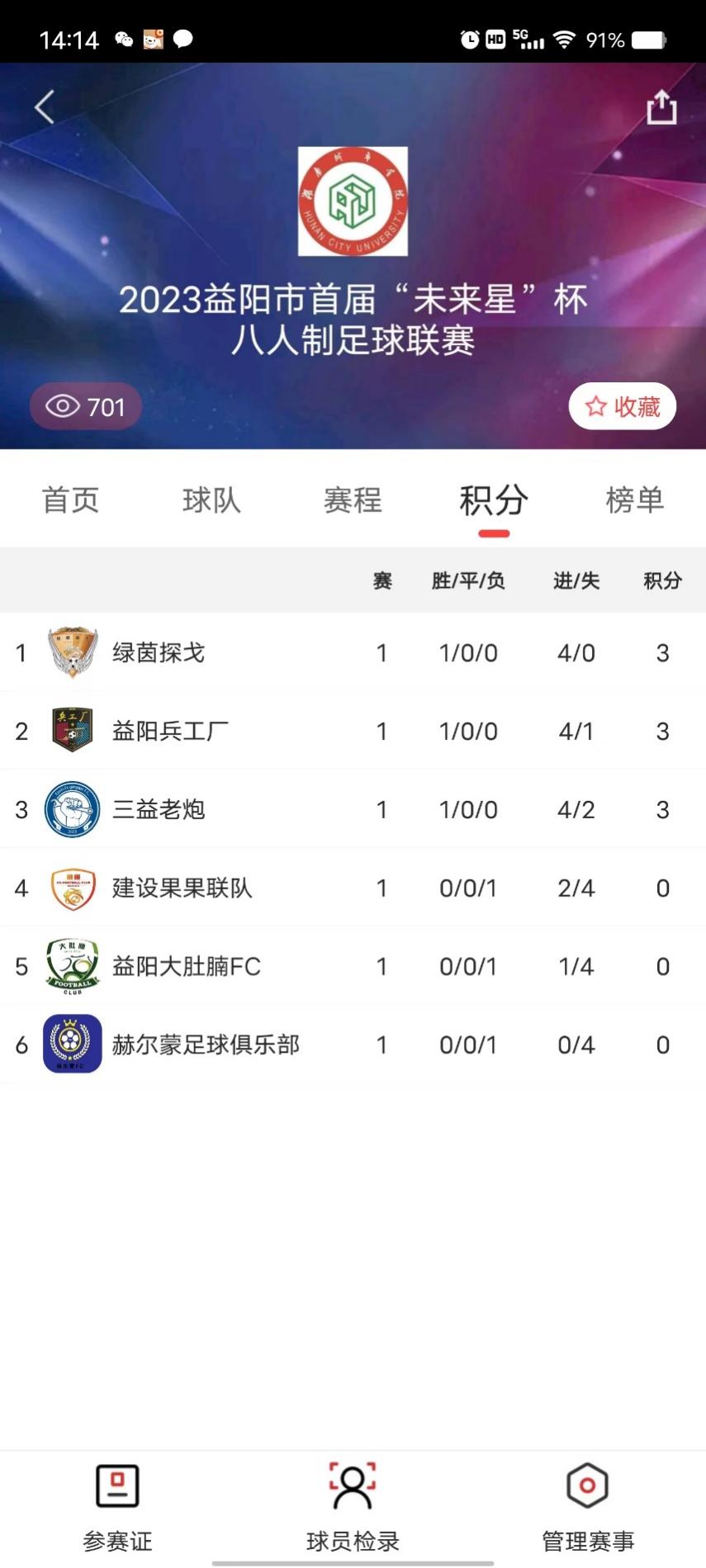
Task: Switch to the 首页 tab
Action: pyautogui.click(x=71, y=500)
